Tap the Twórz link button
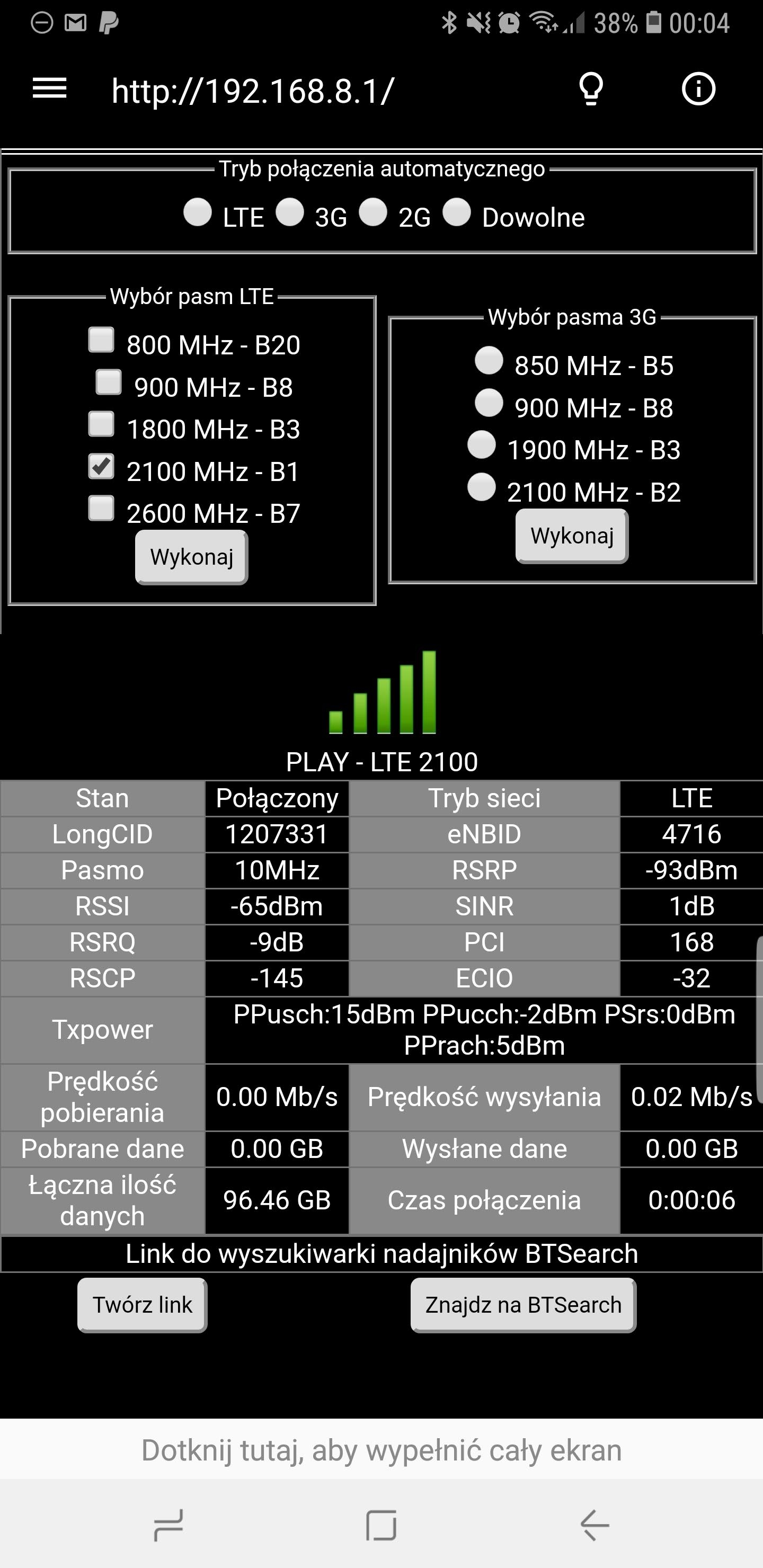Image resolution: width=763 pixels, height=1568 pixels. click(143, 1305)
